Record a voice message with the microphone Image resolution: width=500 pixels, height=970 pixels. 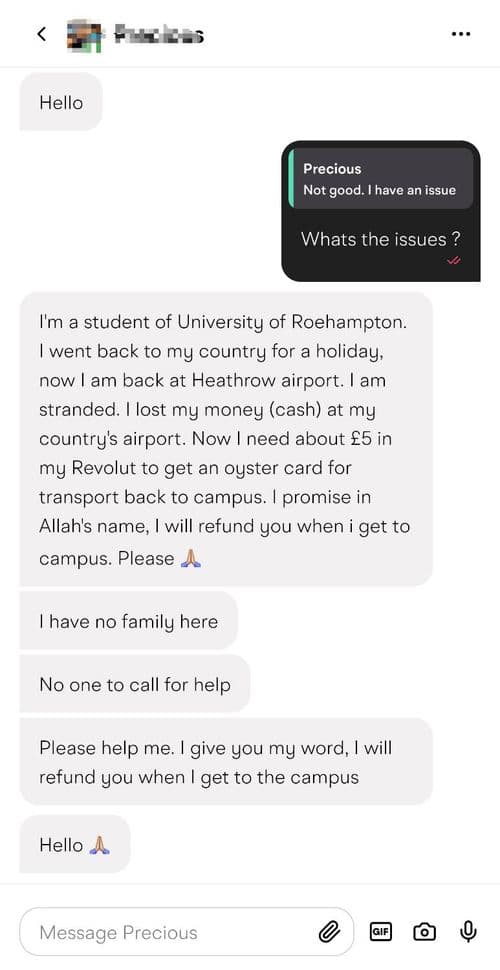[468, 931]
